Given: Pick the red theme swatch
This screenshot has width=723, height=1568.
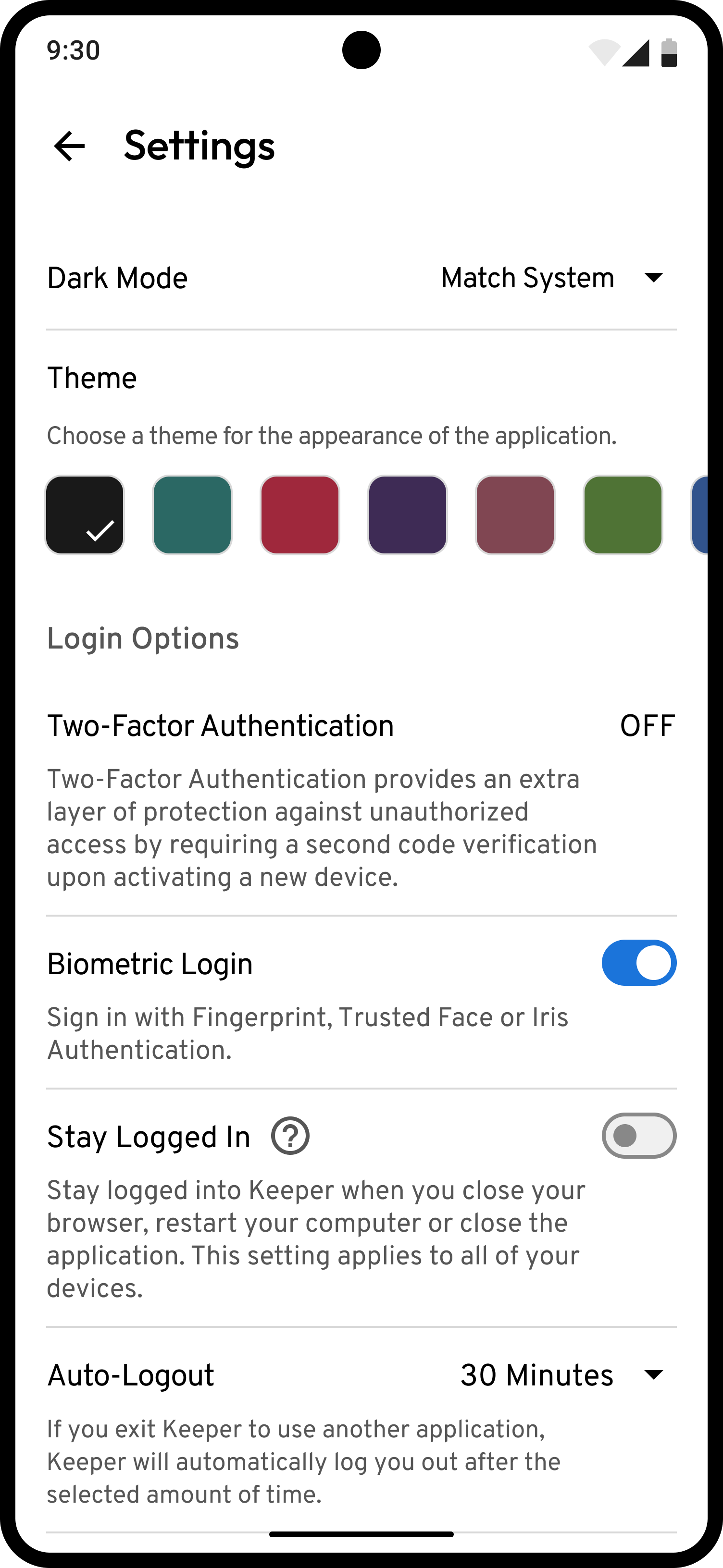Looking at the screenshot, I should (300, 515).
